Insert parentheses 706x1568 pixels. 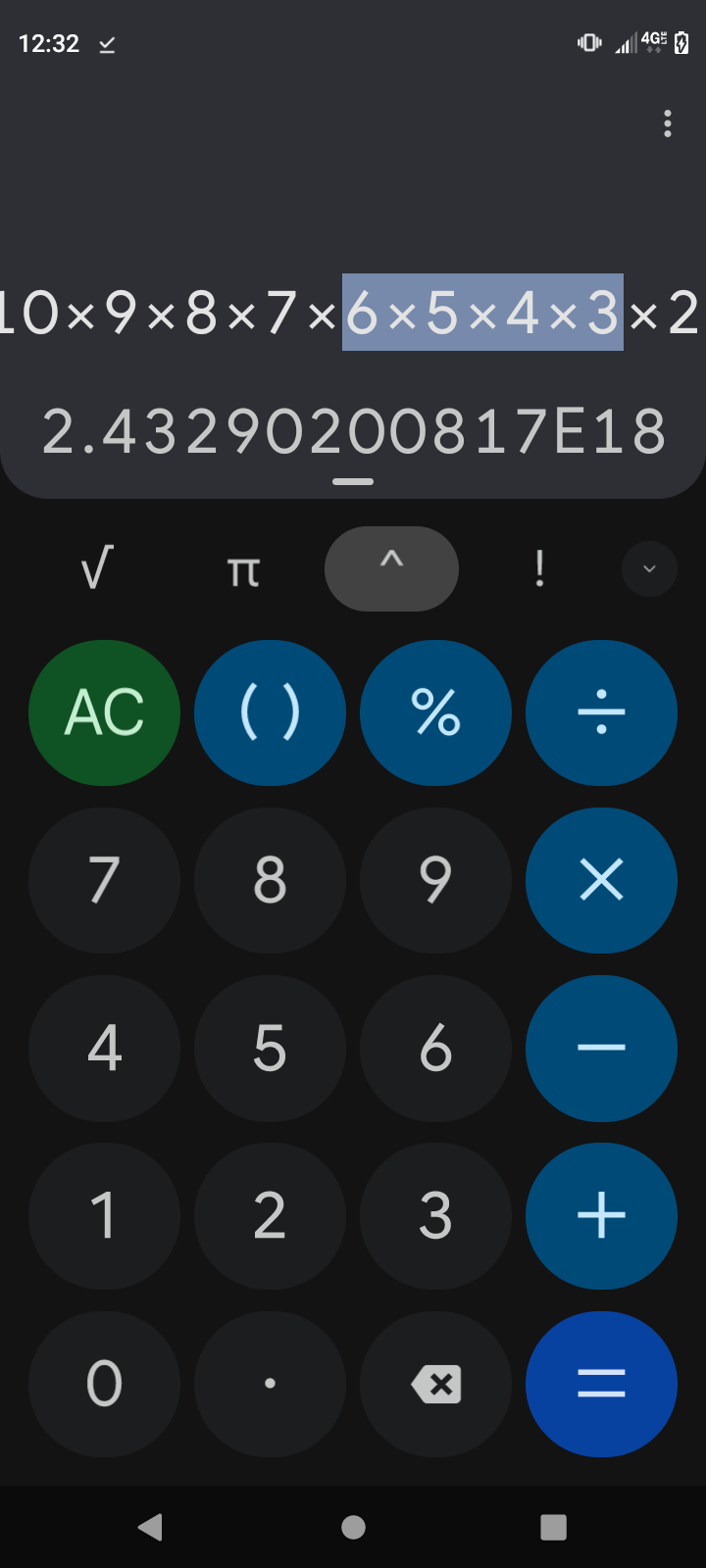click(270, 712)
